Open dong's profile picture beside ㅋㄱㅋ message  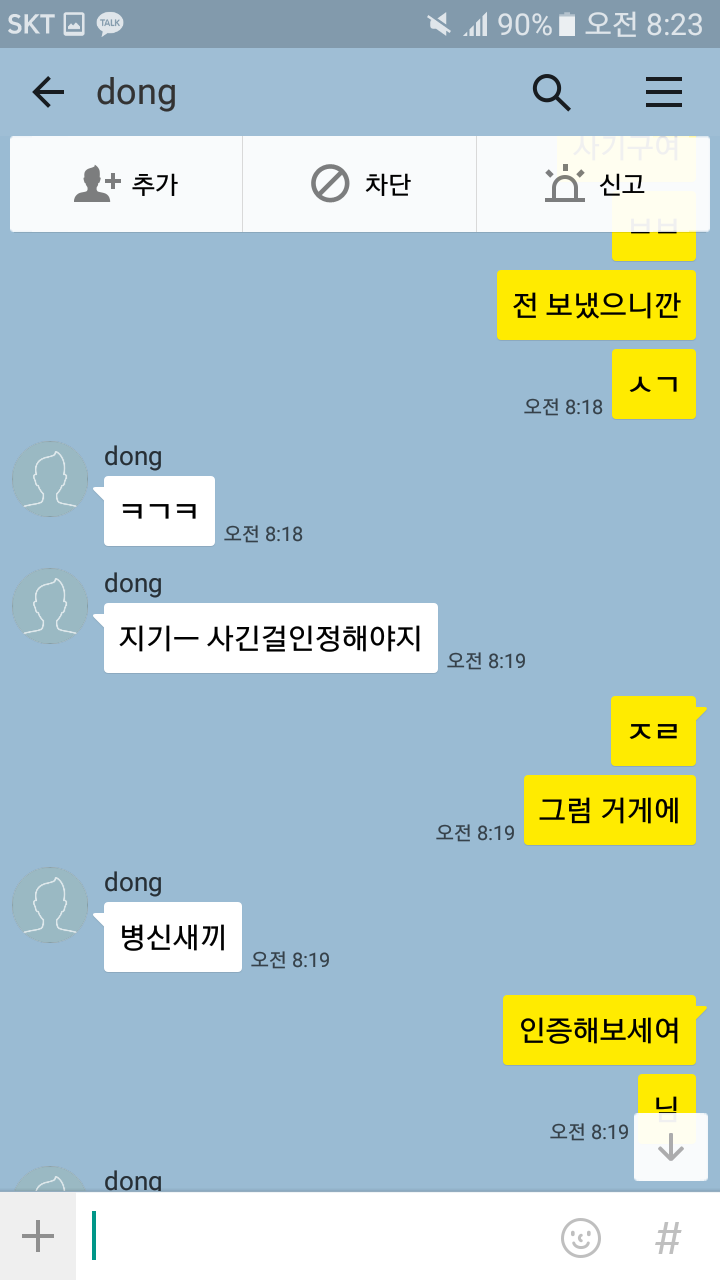pyautogui.click(x=50, y=479)
